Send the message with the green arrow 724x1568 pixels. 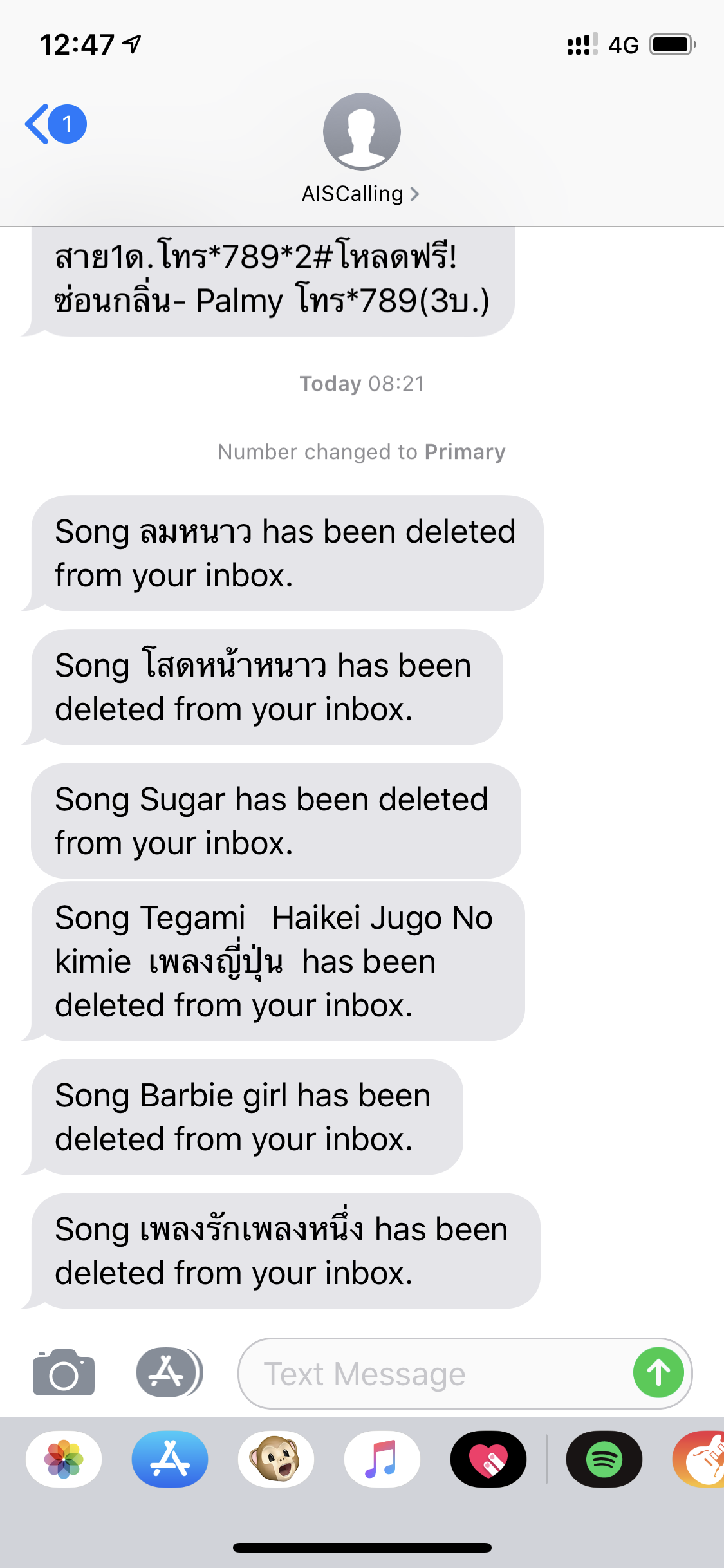[x=658, y=1372]
